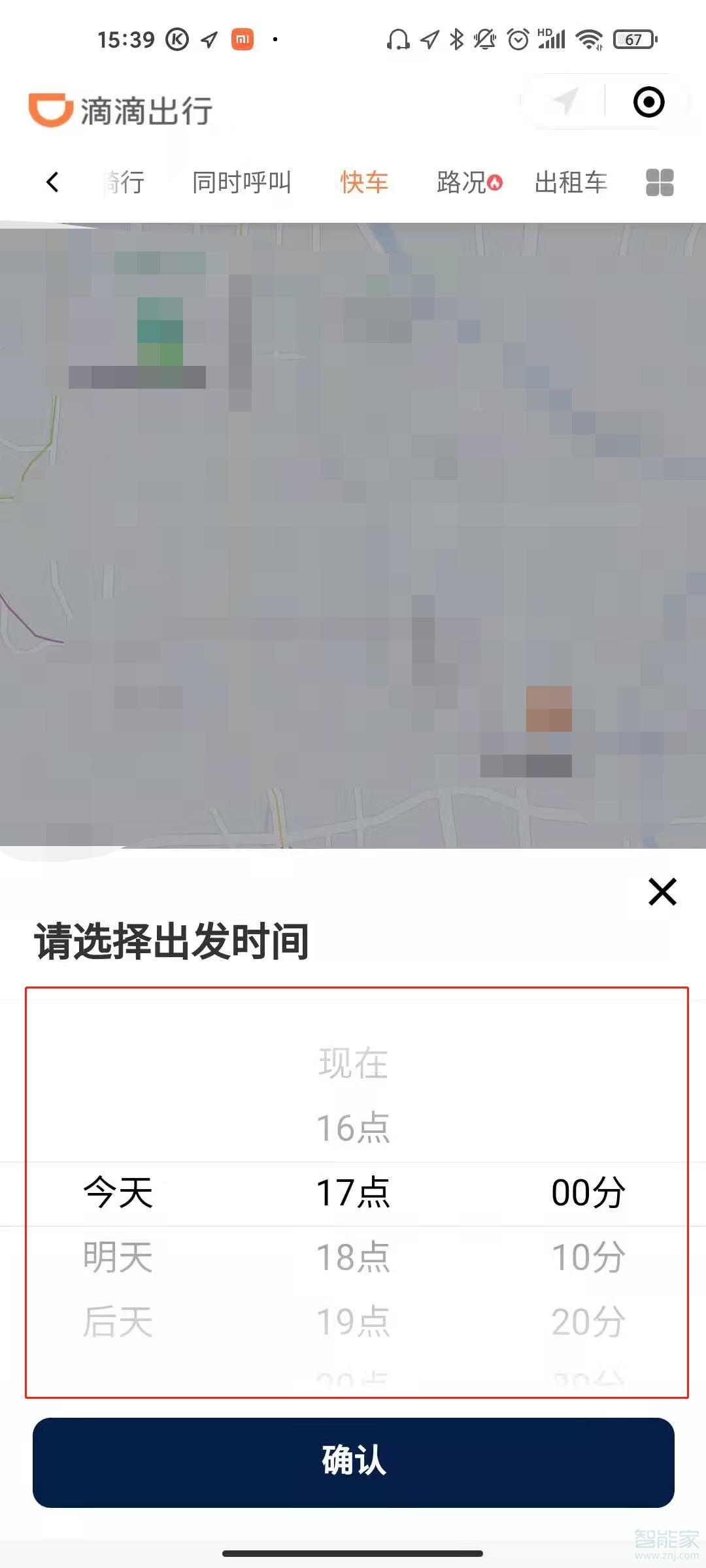Viewport: 706px width, 1568px height.
Task: Switch to the 快车 tab
Action: click(x=363, y=183)
